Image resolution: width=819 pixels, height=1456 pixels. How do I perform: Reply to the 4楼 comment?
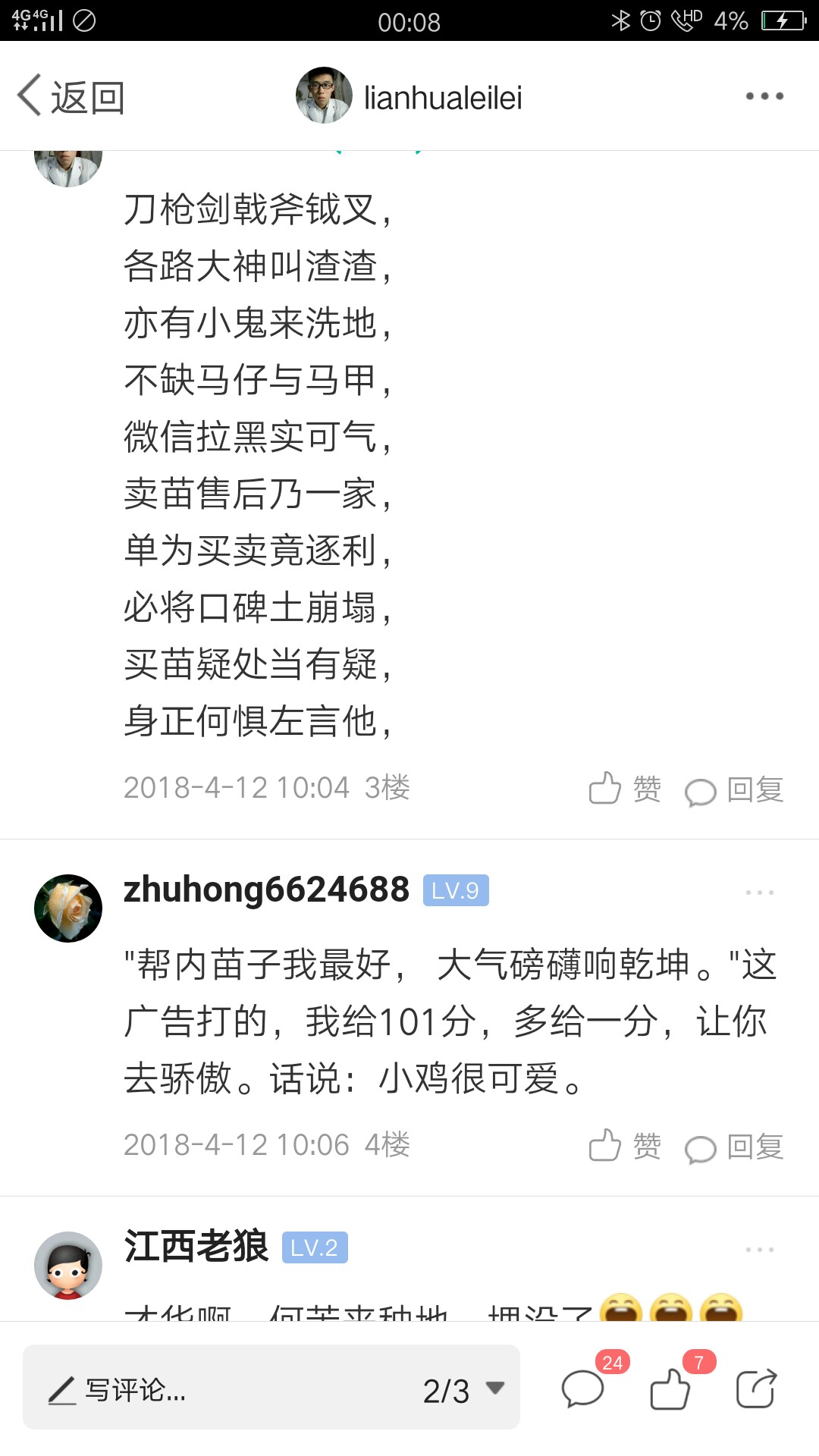click(734, 1147)
